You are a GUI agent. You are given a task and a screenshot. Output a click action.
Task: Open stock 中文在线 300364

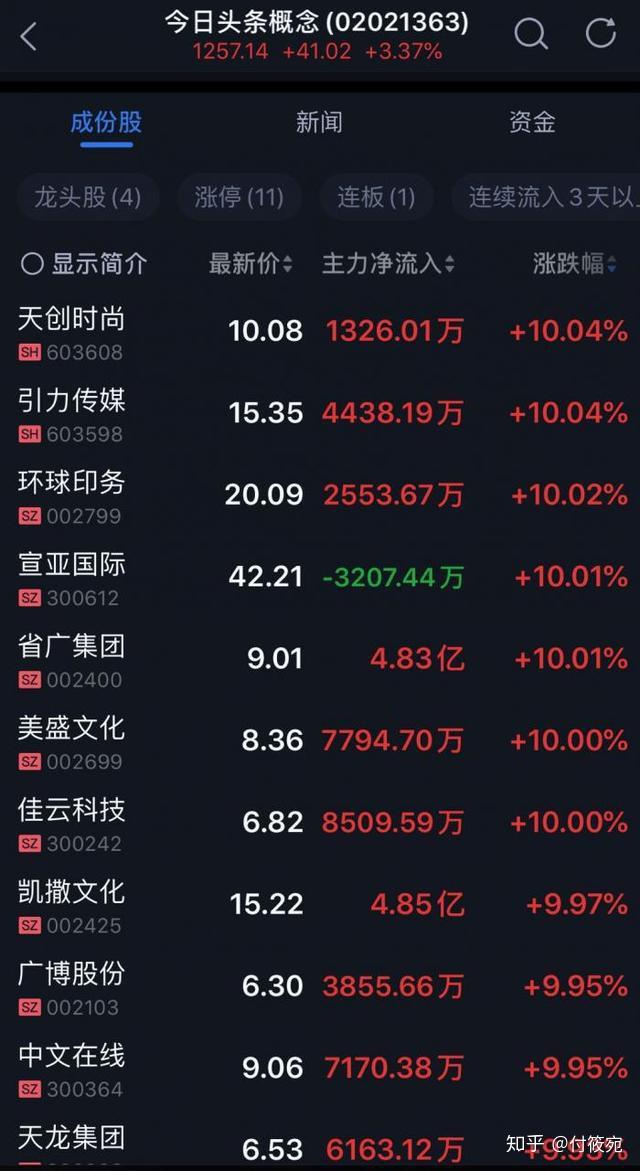72,1069
